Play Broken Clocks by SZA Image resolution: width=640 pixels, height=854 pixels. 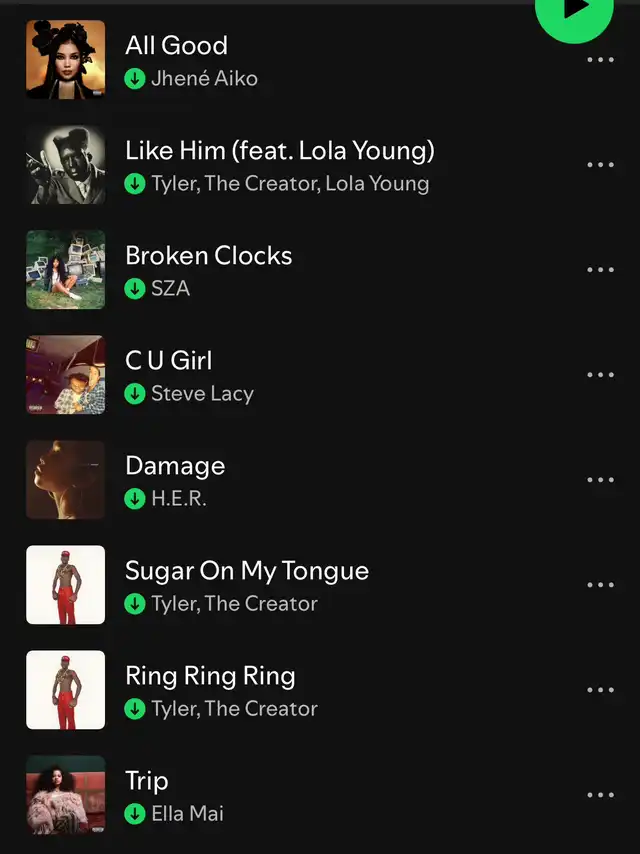tap(208, 256)
